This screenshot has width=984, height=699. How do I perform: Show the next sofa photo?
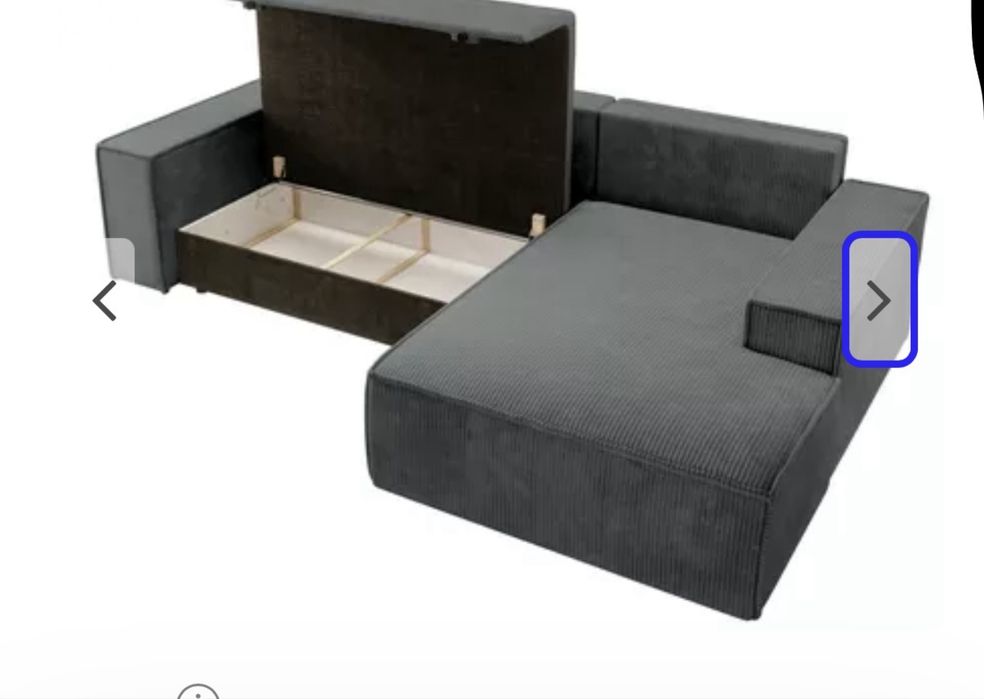pos(879,300)
